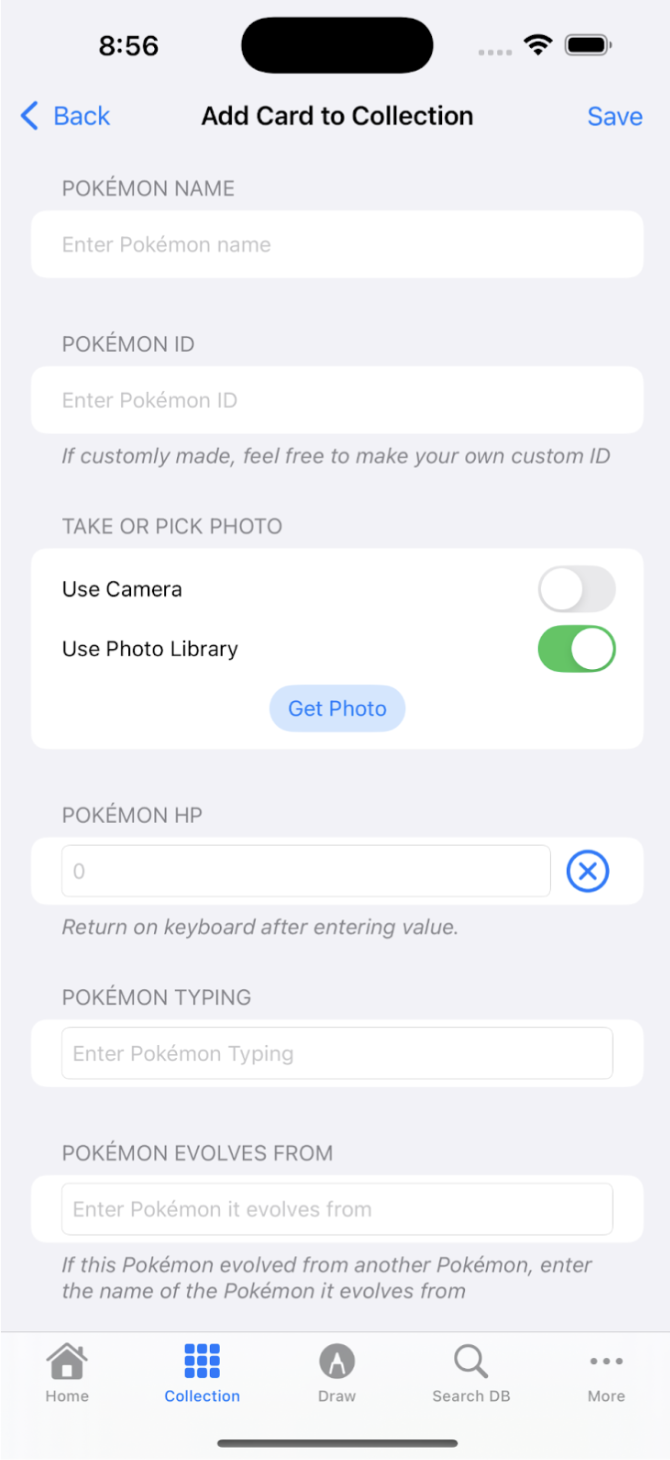Tap the evolves-from text field
This screenshot has width=670, height=1460.
tap(336, 1209)
